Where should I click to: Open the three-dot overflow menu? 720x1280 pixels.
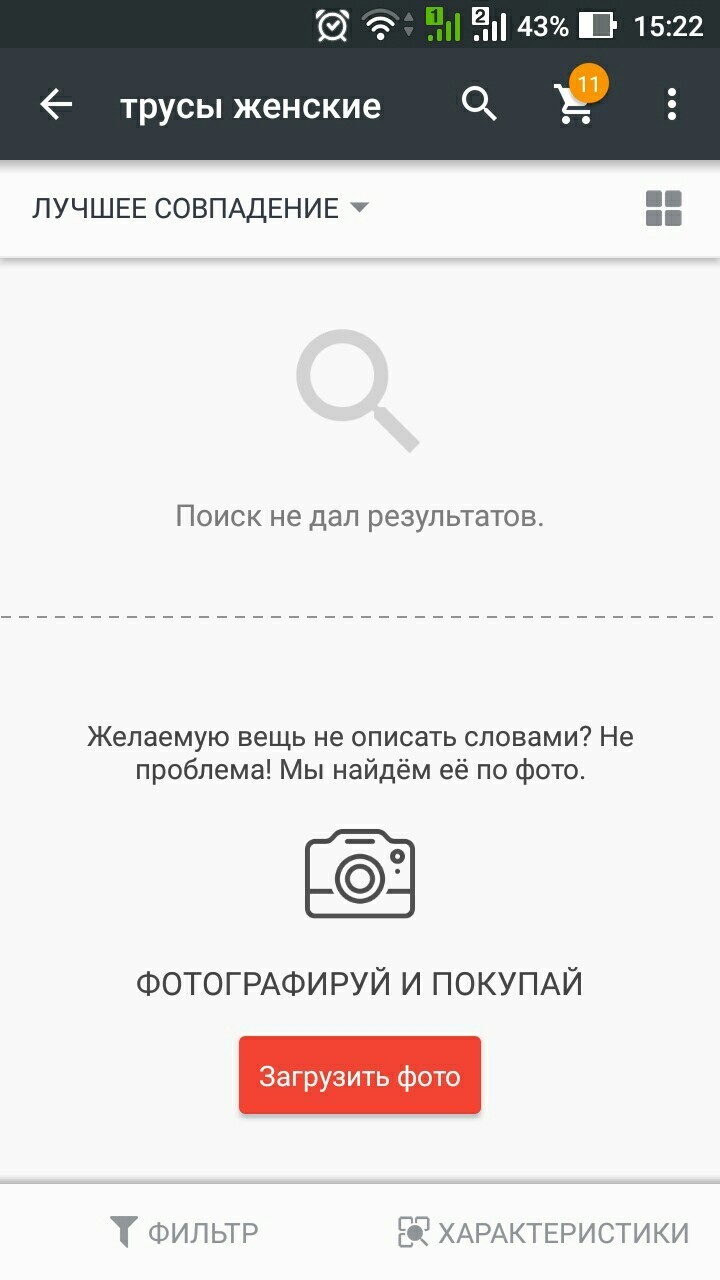coord(671,104)
